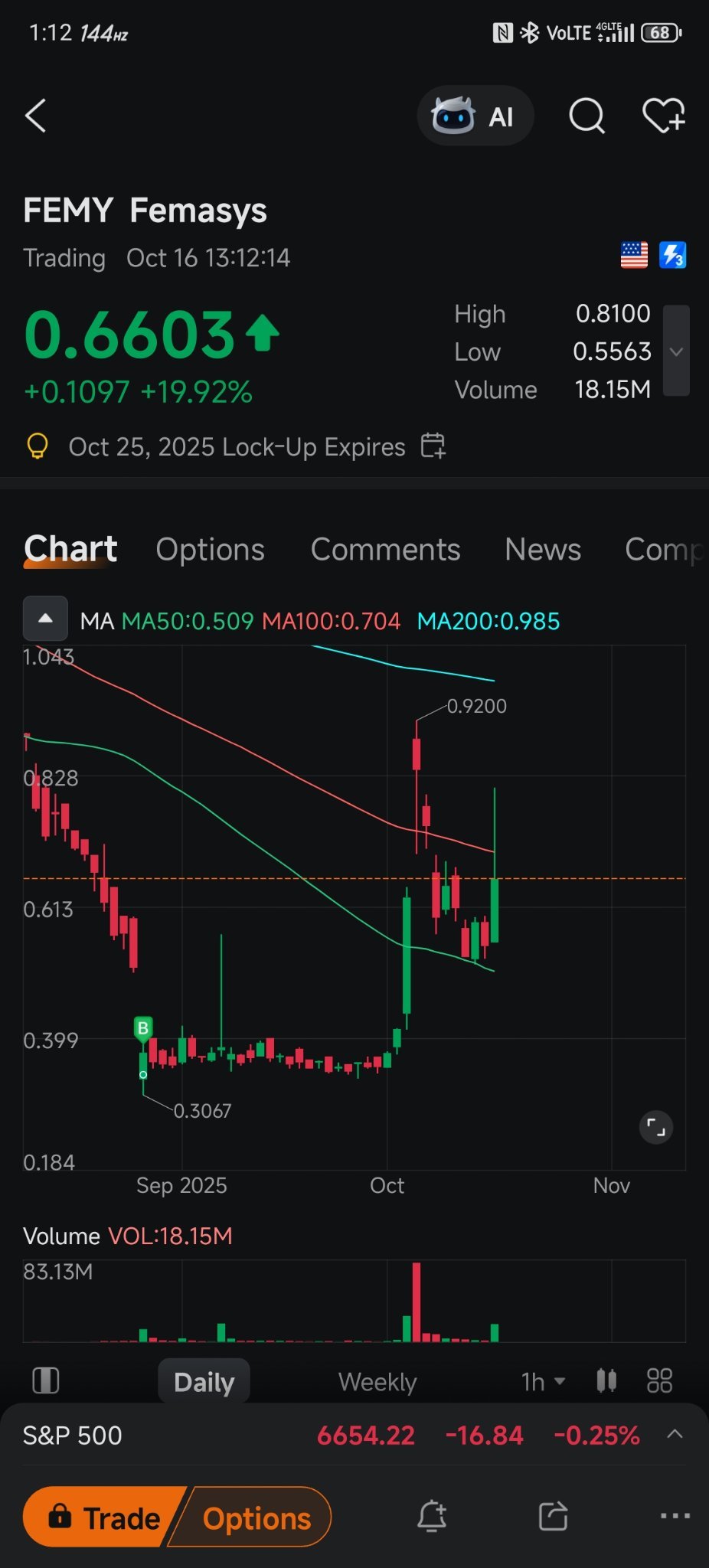Switch to the News tab
Image resolution: width=709 pixels, height=1568 pixels.
tap(543, 550)
